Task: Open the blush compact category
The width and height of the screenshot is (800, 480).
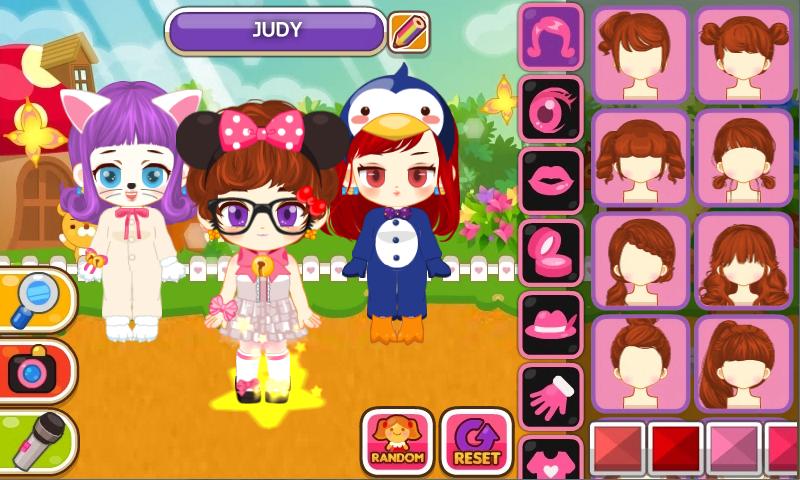Action: tap(550, 253)
